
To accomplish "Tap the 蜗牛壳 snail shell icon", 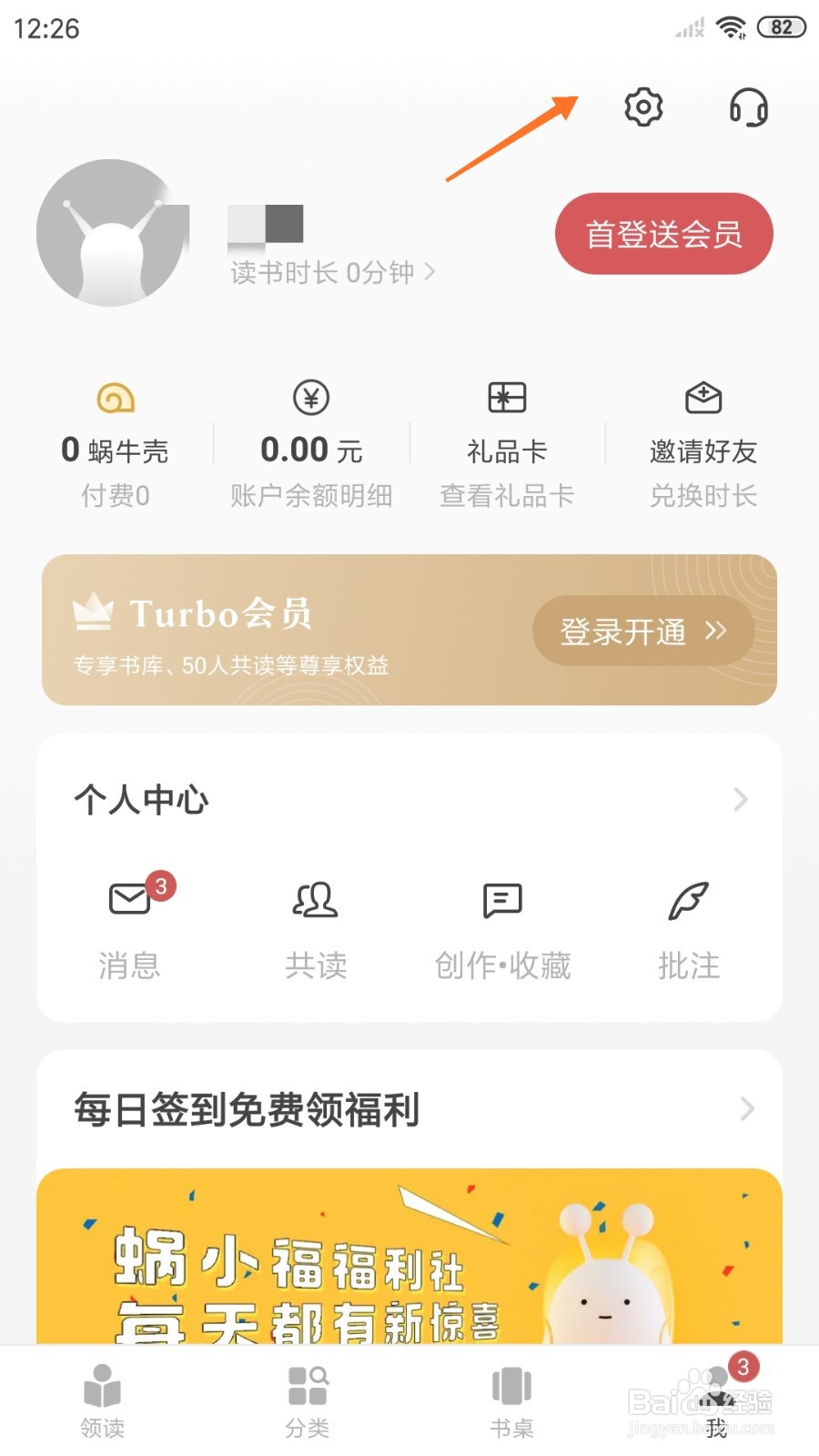I will point(115,398).
